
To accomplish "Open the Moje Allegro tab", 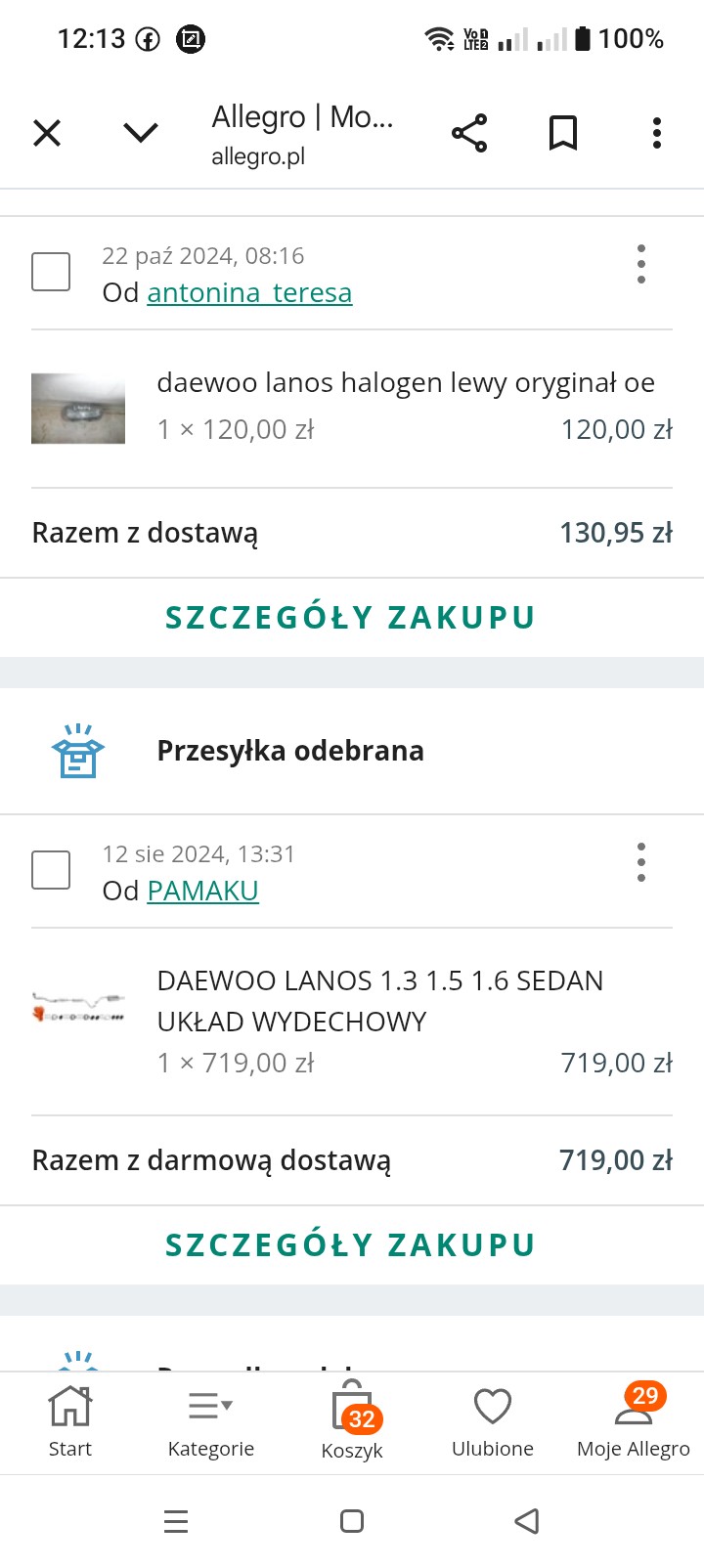I will click(x=634, y=1421).
